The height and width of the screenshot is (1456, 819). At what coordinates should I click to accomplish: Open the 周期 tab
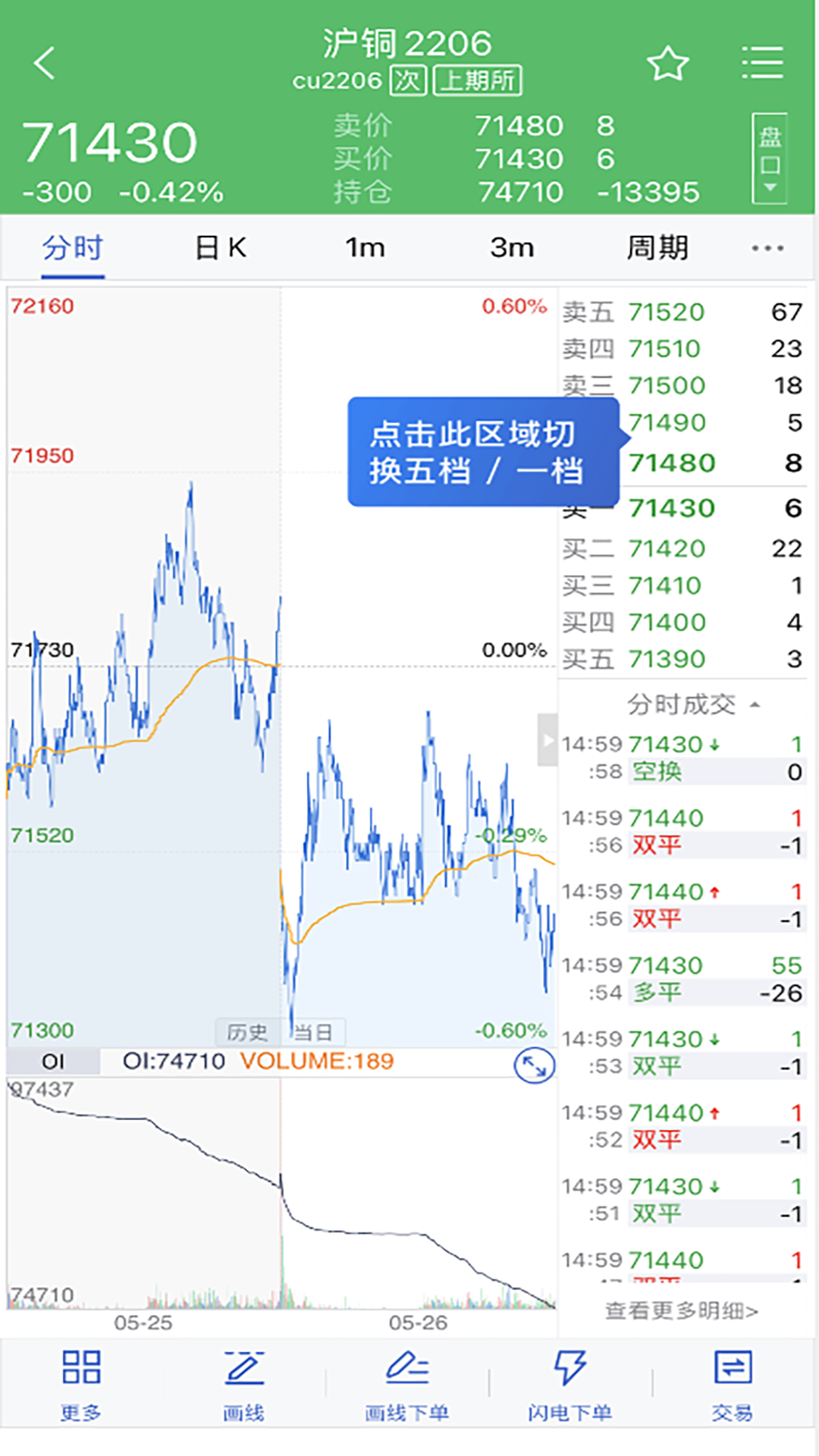(x=657, y=248)
